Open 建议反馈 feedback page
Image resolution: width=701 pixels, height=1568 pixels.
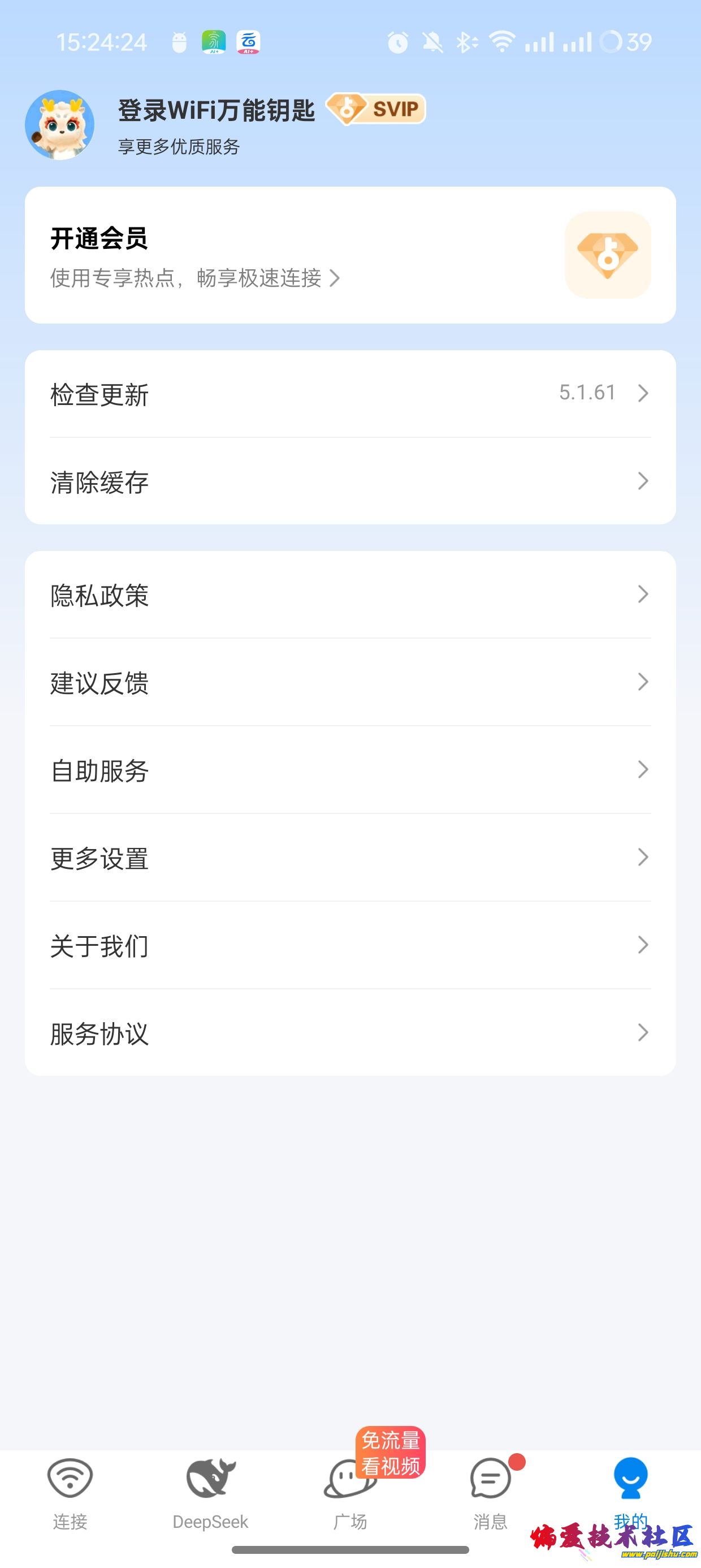point(350,682)
